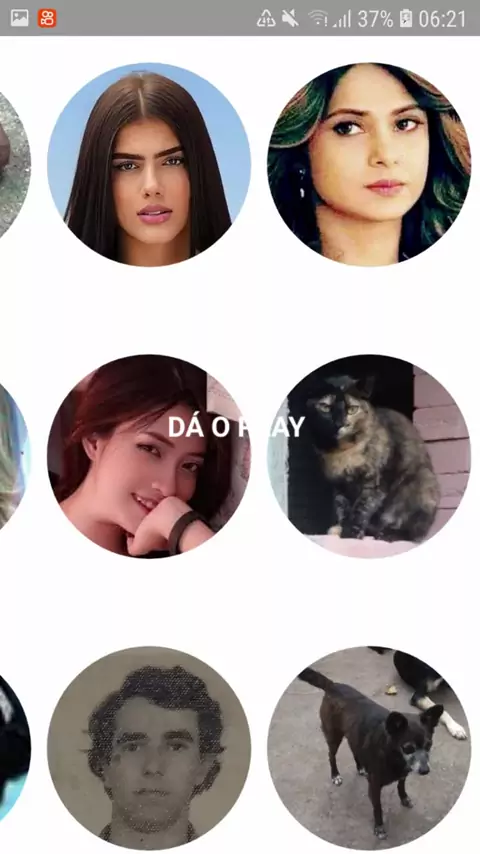Open the grainy black-and-white portrait circle
Screen dimensions: 480x854
click(x=149, y=748)
